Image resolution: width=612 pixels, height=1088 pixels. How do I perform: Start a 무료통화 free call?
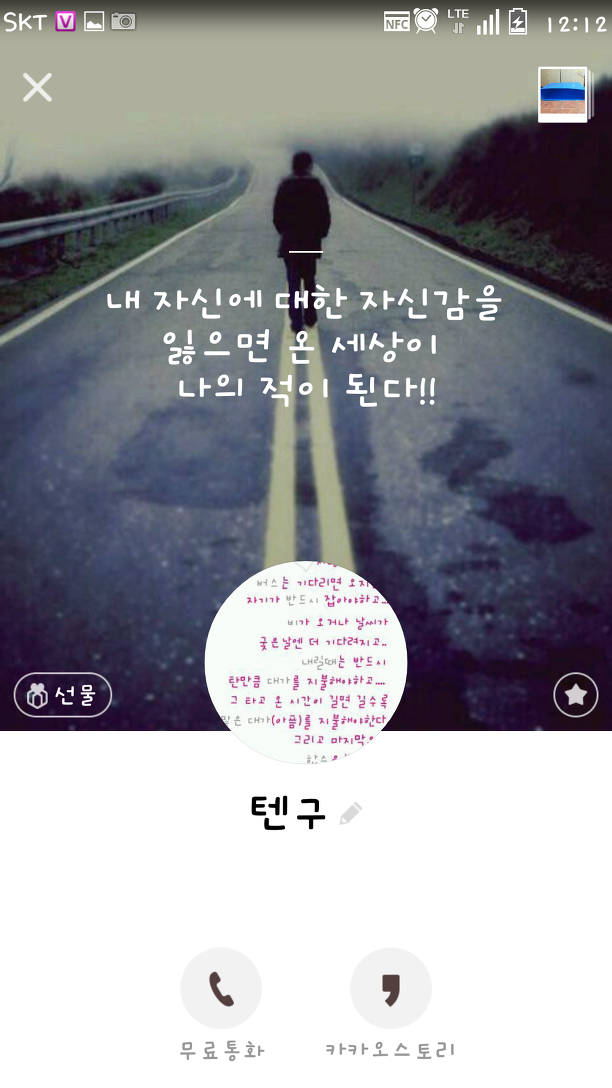click(221, 989)
